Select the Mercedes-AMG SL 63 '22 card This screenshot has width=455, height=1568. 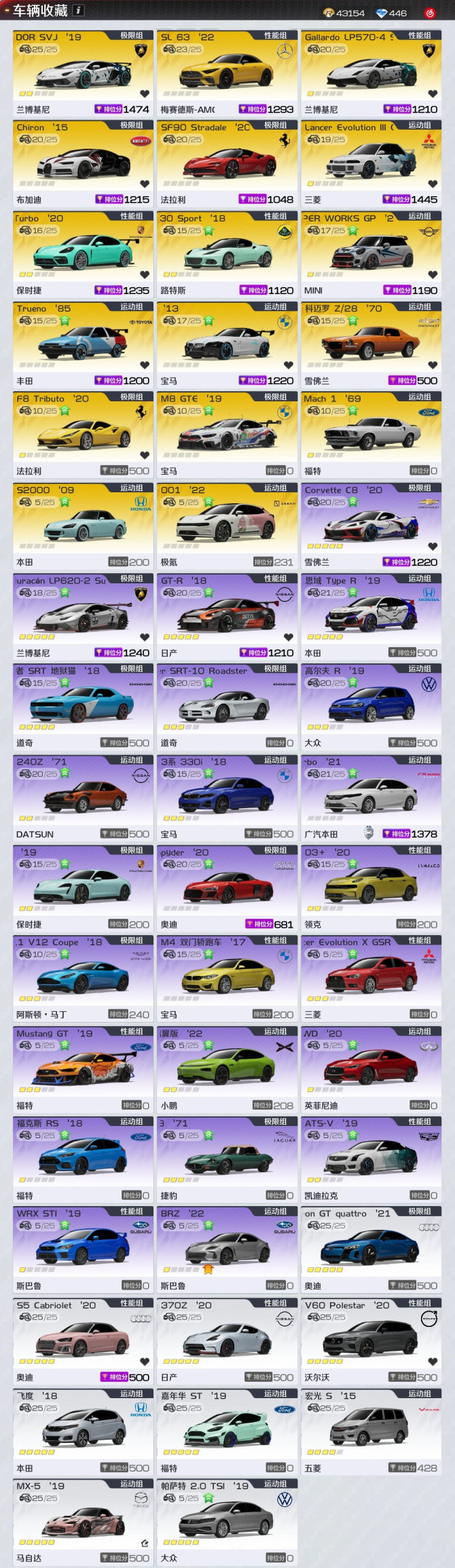(x=227, y=73)
